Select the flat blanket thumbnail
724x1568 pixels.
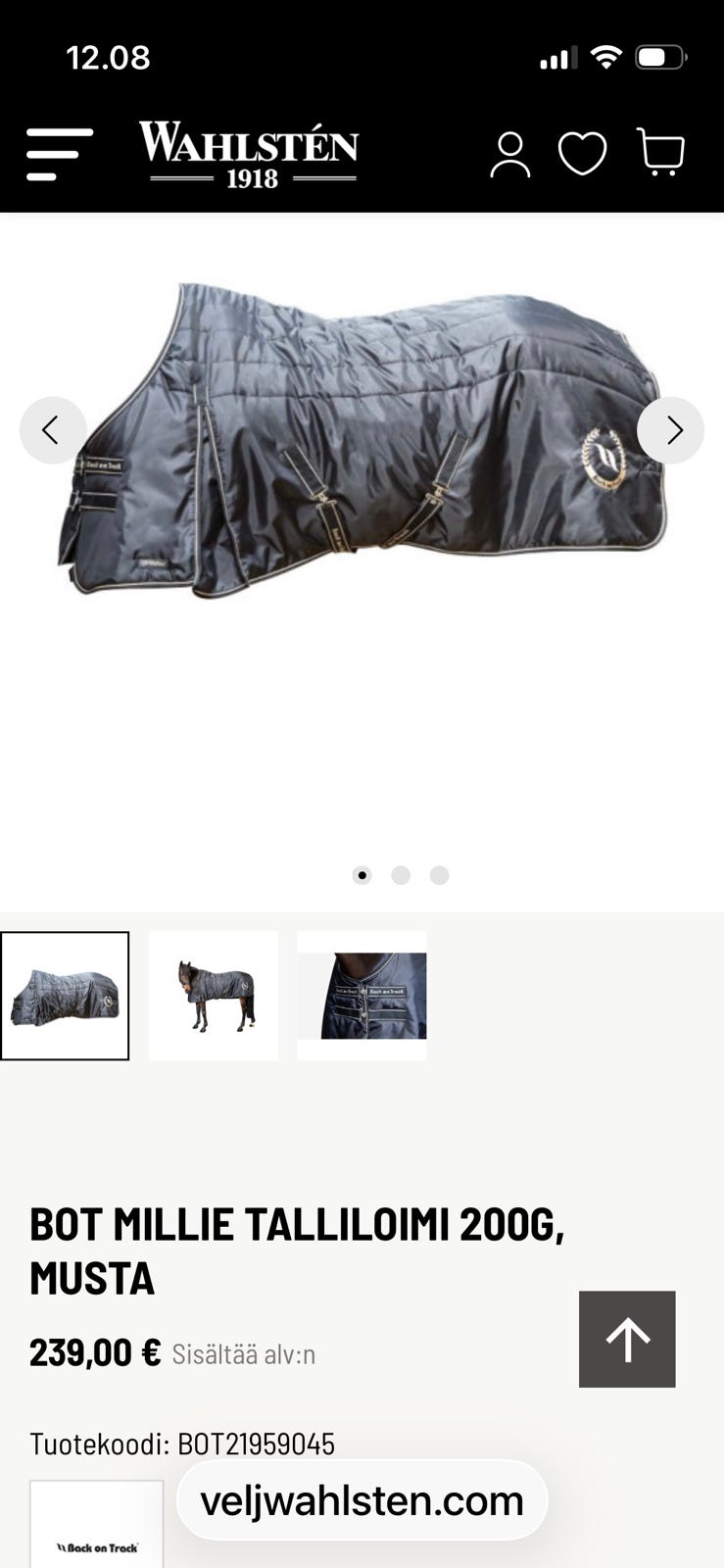(x=65, y=996)
